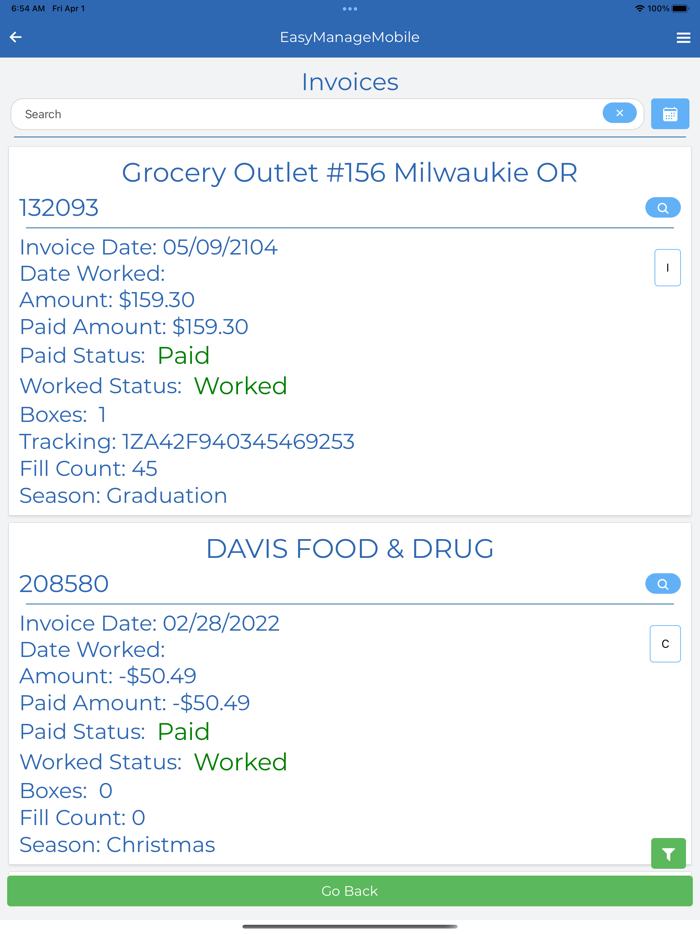
Task: View details for invoice 208580
Action: [662, 584]
